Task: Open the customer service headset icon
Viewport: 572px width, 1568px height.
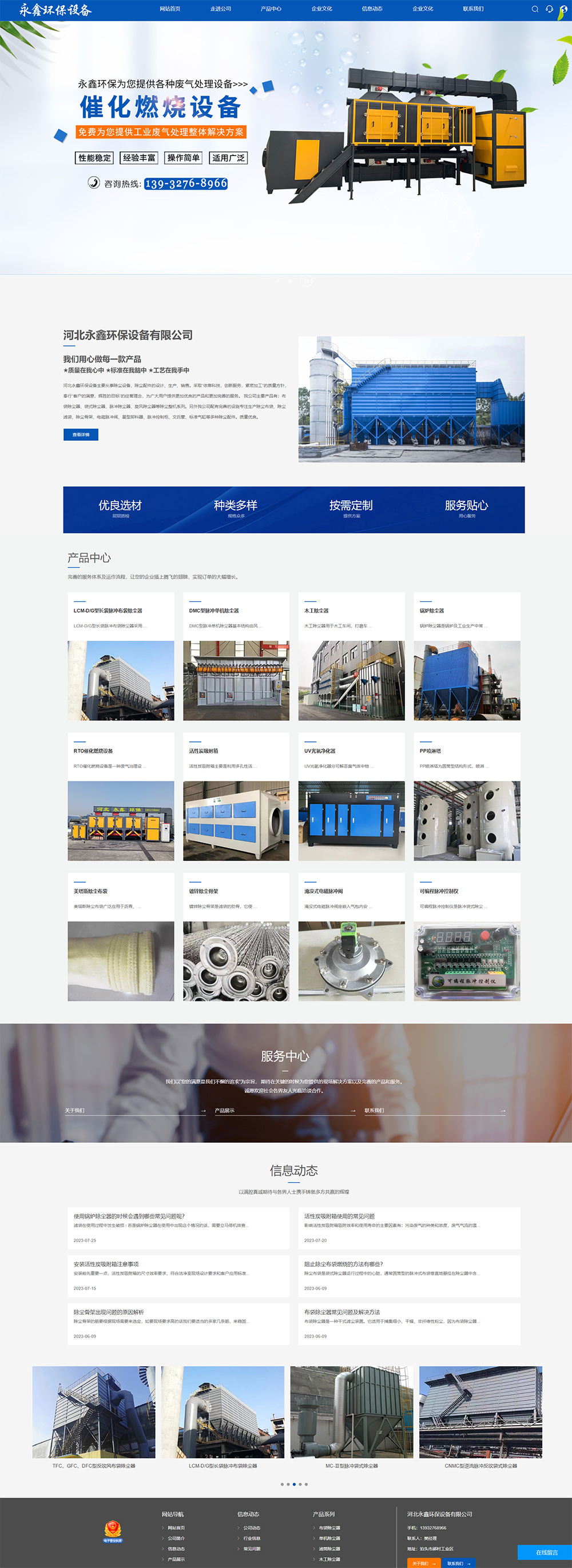Action: click(549, 9)
